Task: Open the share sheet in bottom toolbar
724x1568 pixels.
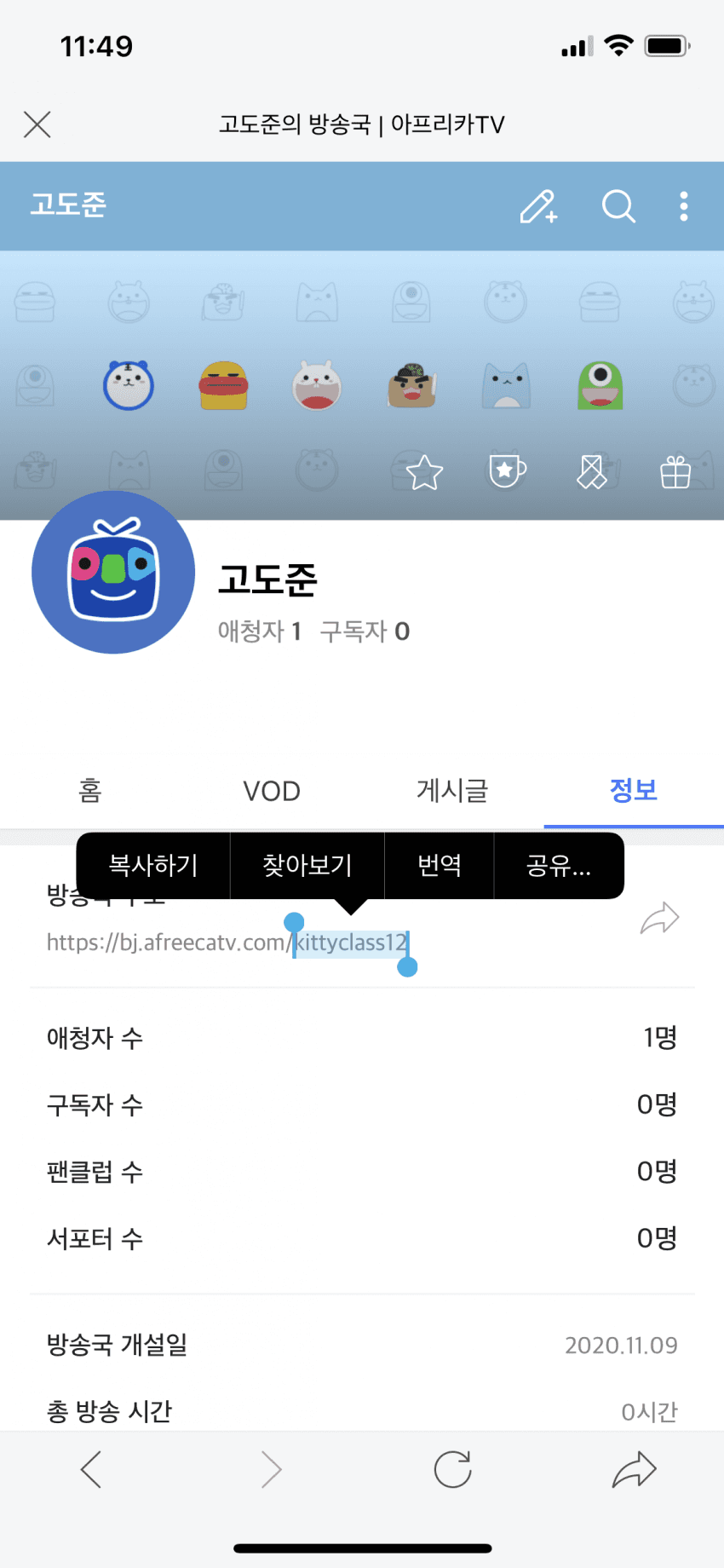Action: coord(634,1469)
